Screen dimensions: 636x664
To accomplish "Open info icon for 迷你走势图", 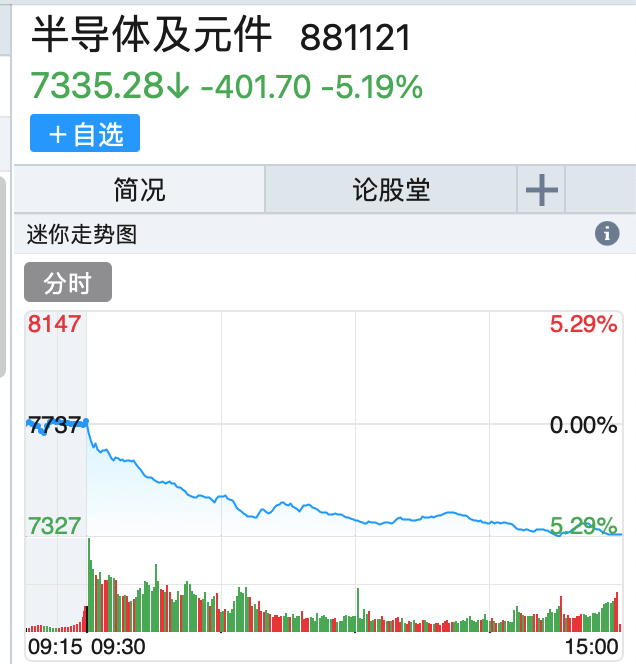I will pos(607,235).
